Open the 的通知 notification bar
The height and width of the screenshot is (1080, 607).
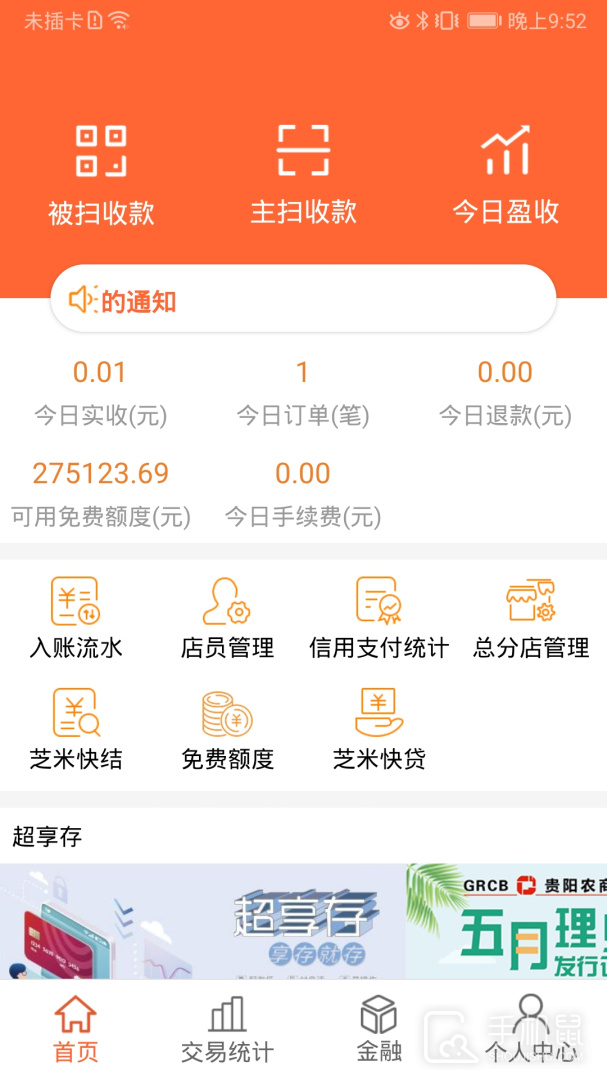click(x=303, y=299)
